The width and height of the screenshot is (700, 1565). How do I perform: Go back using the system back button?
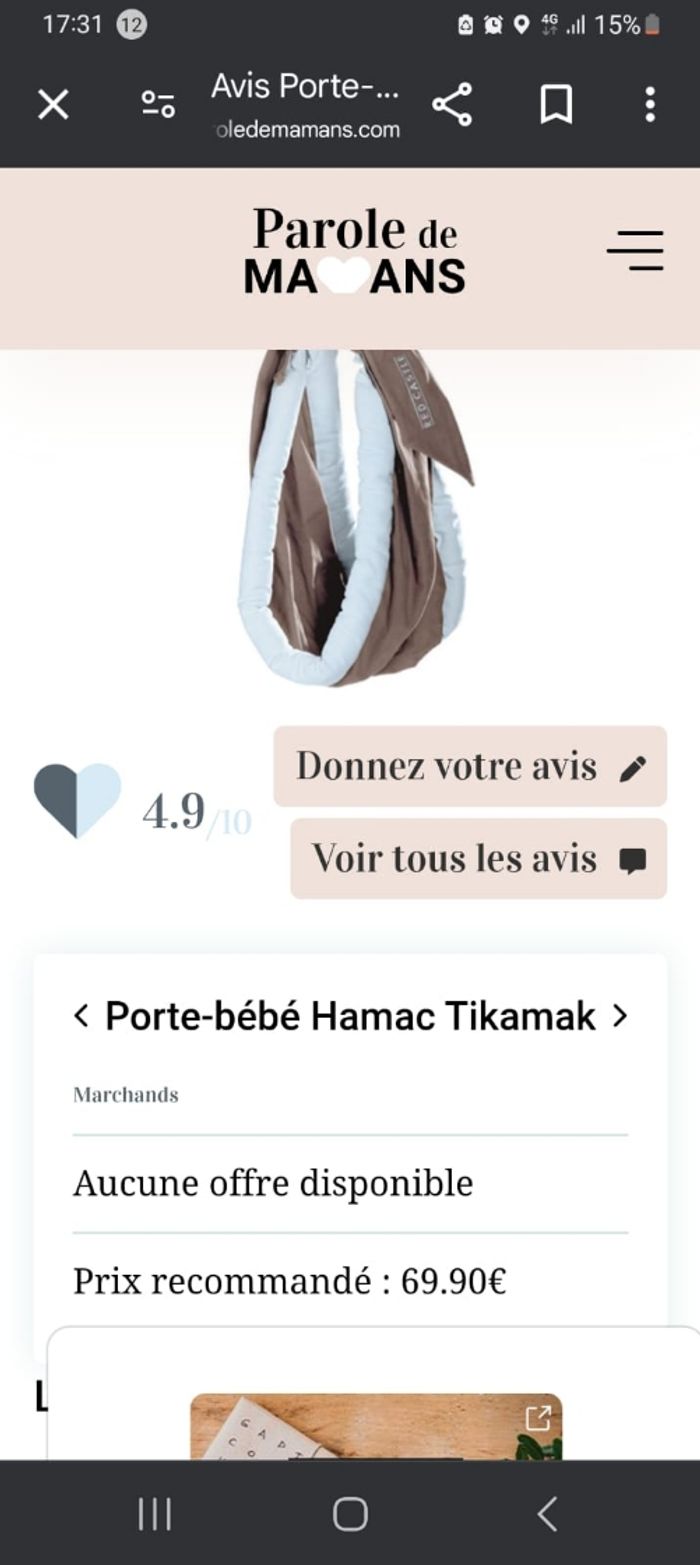tap(546, 1514)
